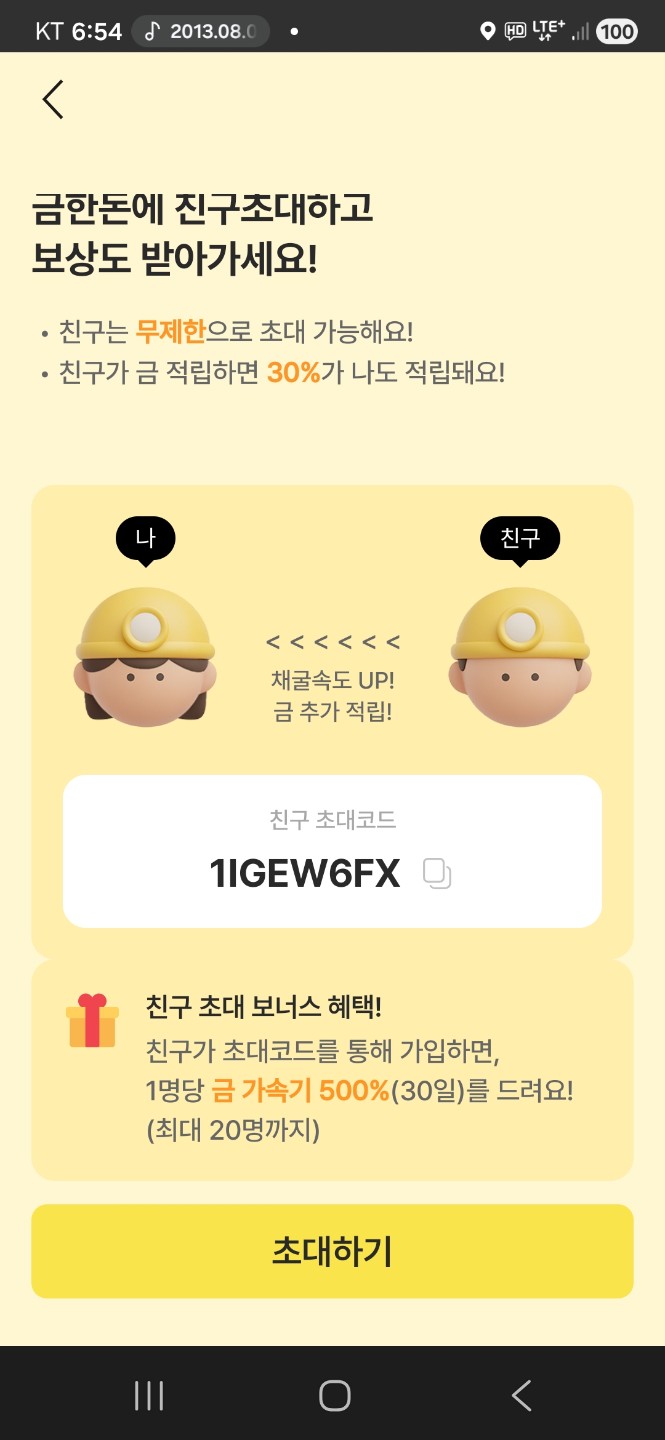Tap the 초대하기 invite button

(x=332, y=1251)
